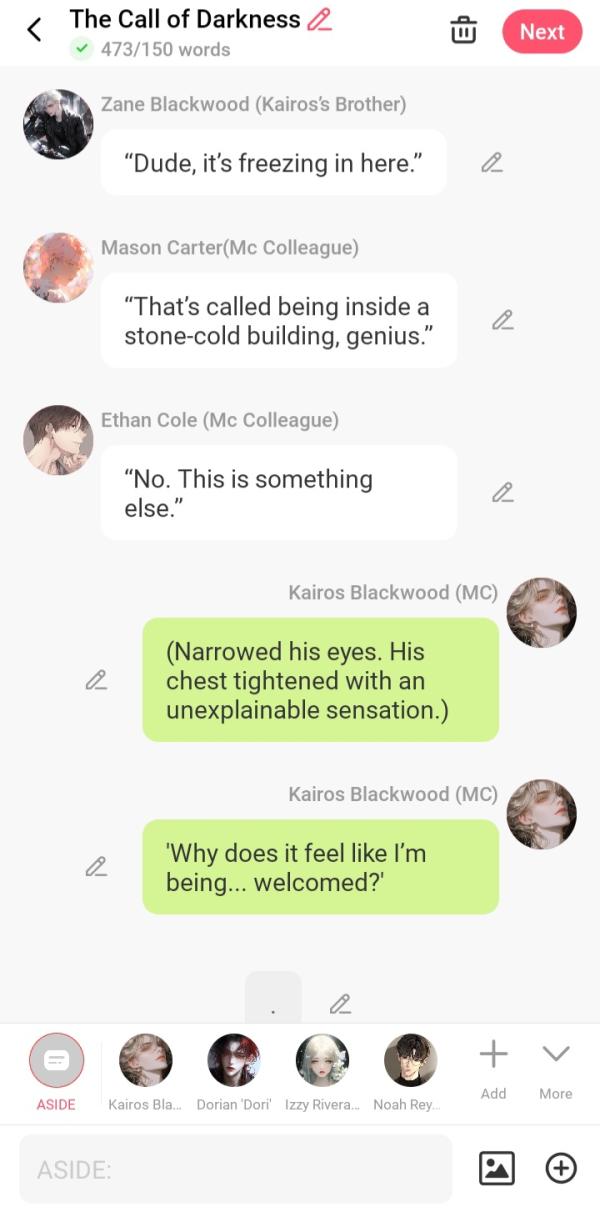Edit Kairos's "Narrowed his eyes" message
The image size is (600, 1212).
point(96,680)
